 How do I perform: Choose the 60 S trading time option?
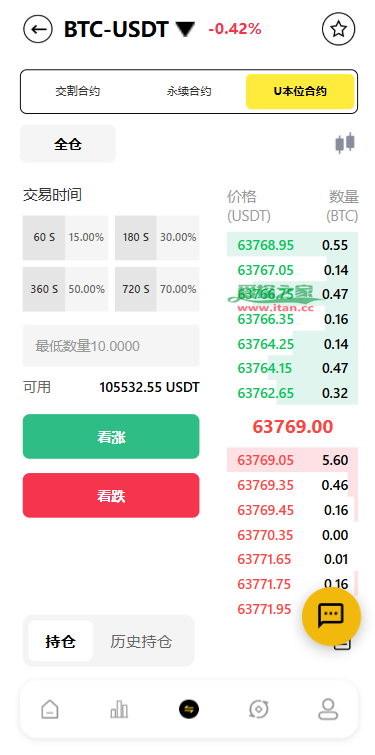(65, 237)
